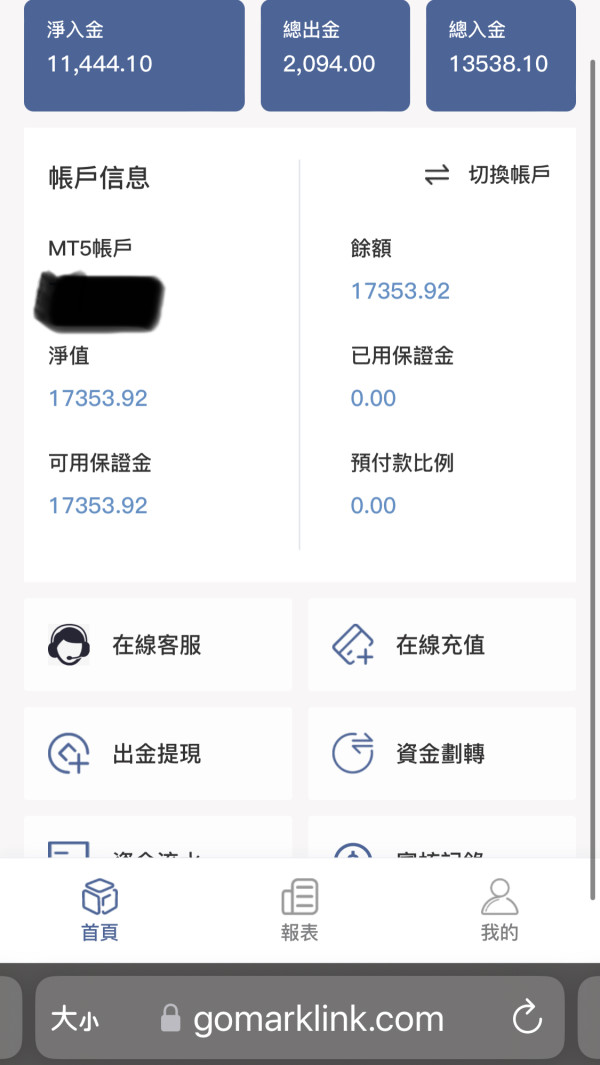Go to the 我的 tab

pyautogui.click(x=499, y=910)
